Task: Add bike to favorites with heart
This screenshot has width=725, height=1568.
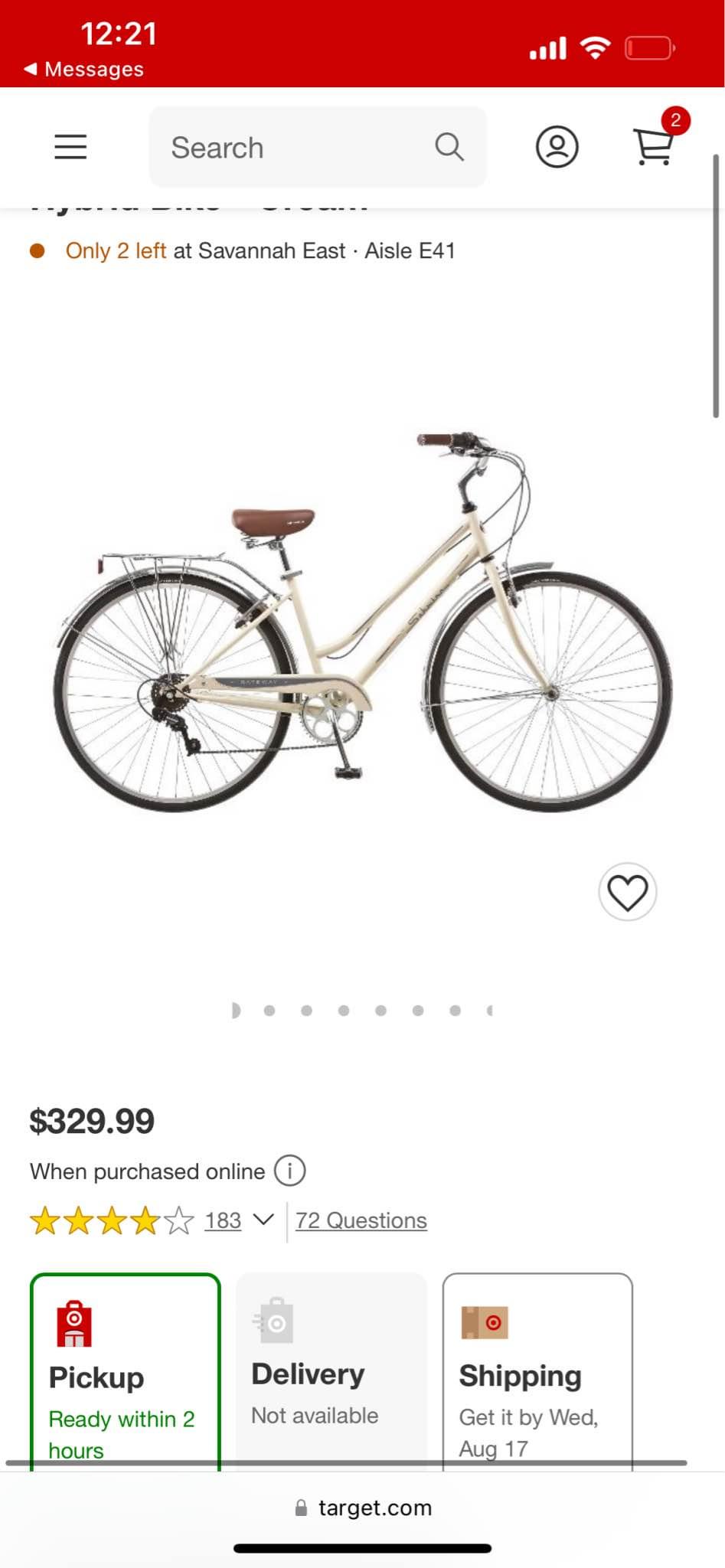Action: point(628,892)
